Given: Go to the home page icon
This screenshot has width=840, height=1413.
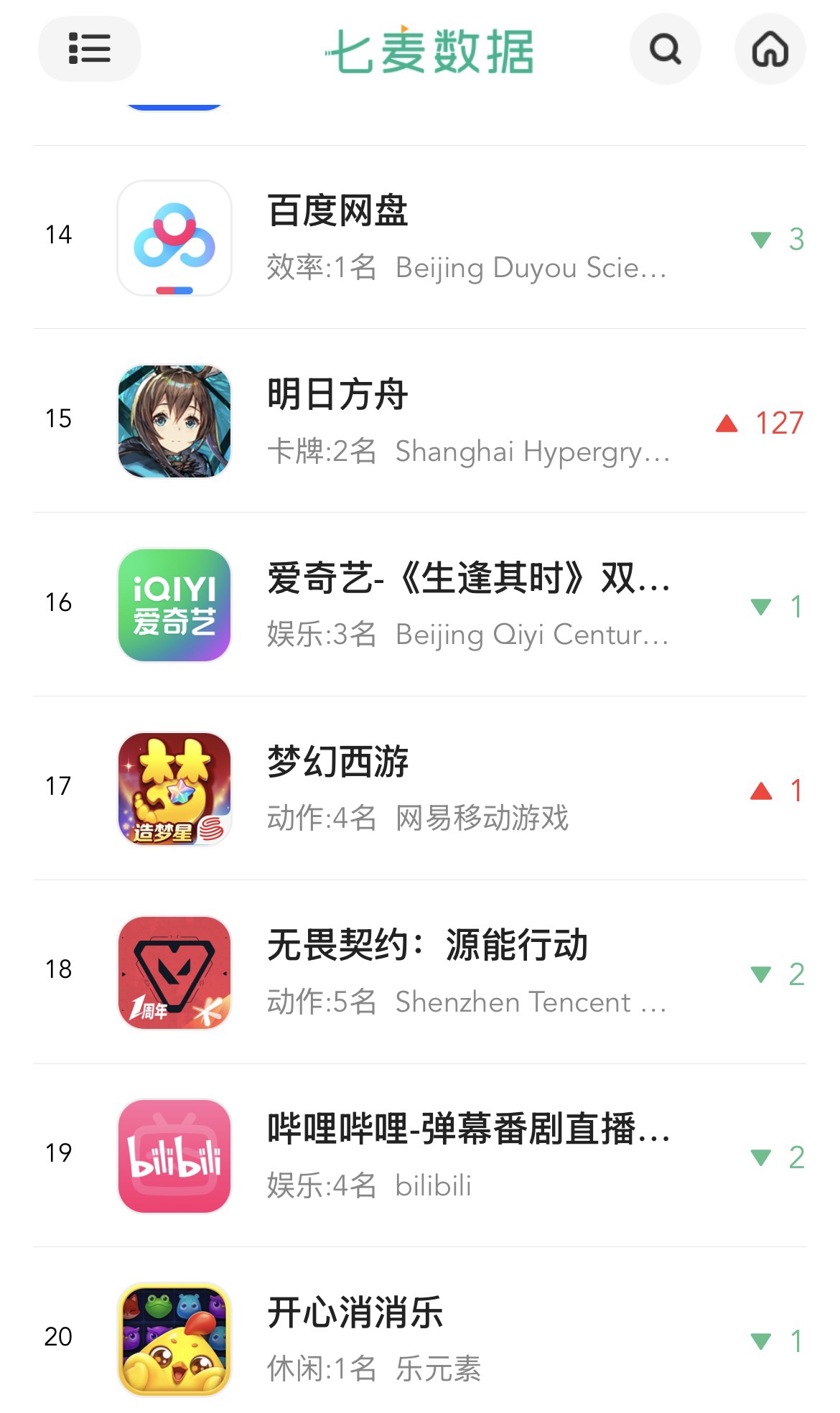Looking at the screenshot, I should tap(770, 49).
